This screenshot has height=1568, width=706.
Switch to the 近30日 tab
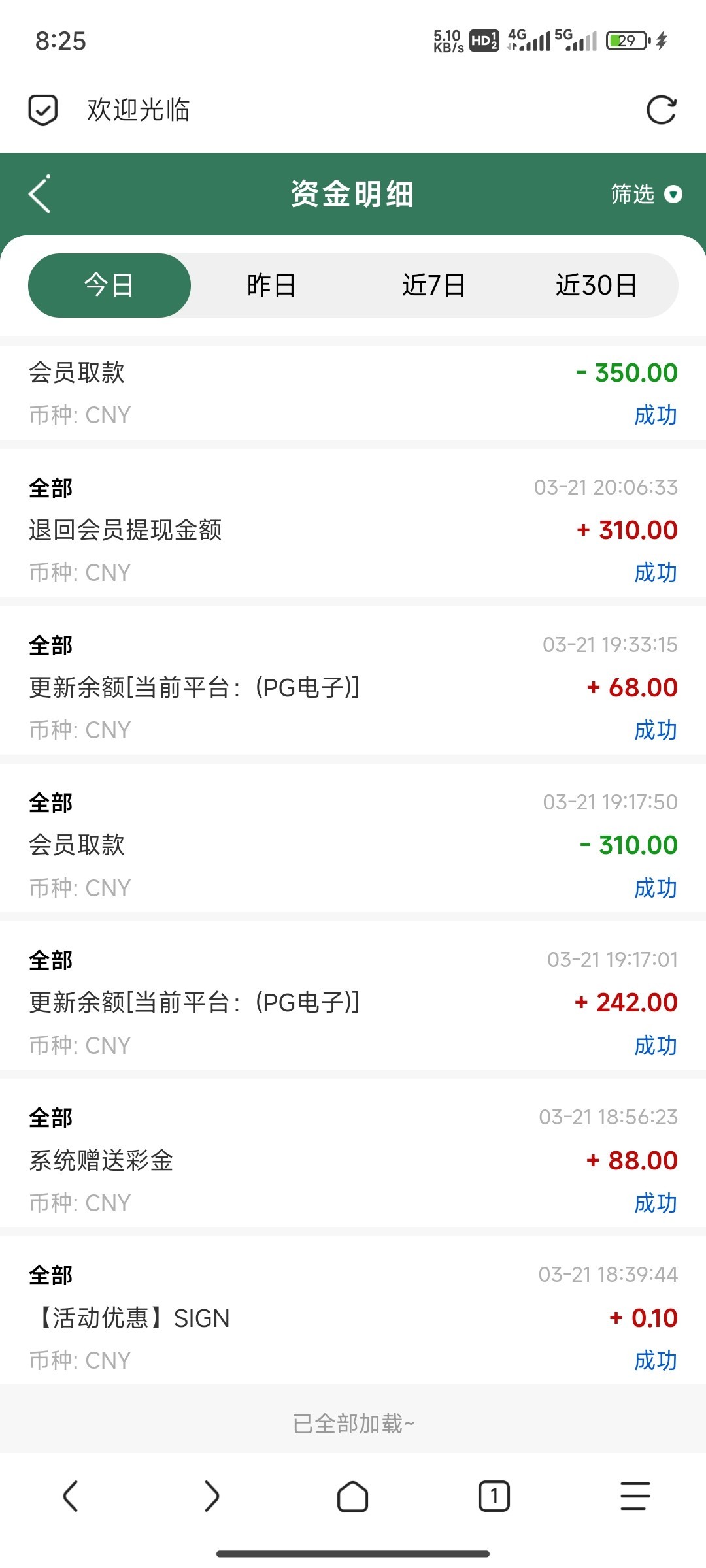click(596, 286)
